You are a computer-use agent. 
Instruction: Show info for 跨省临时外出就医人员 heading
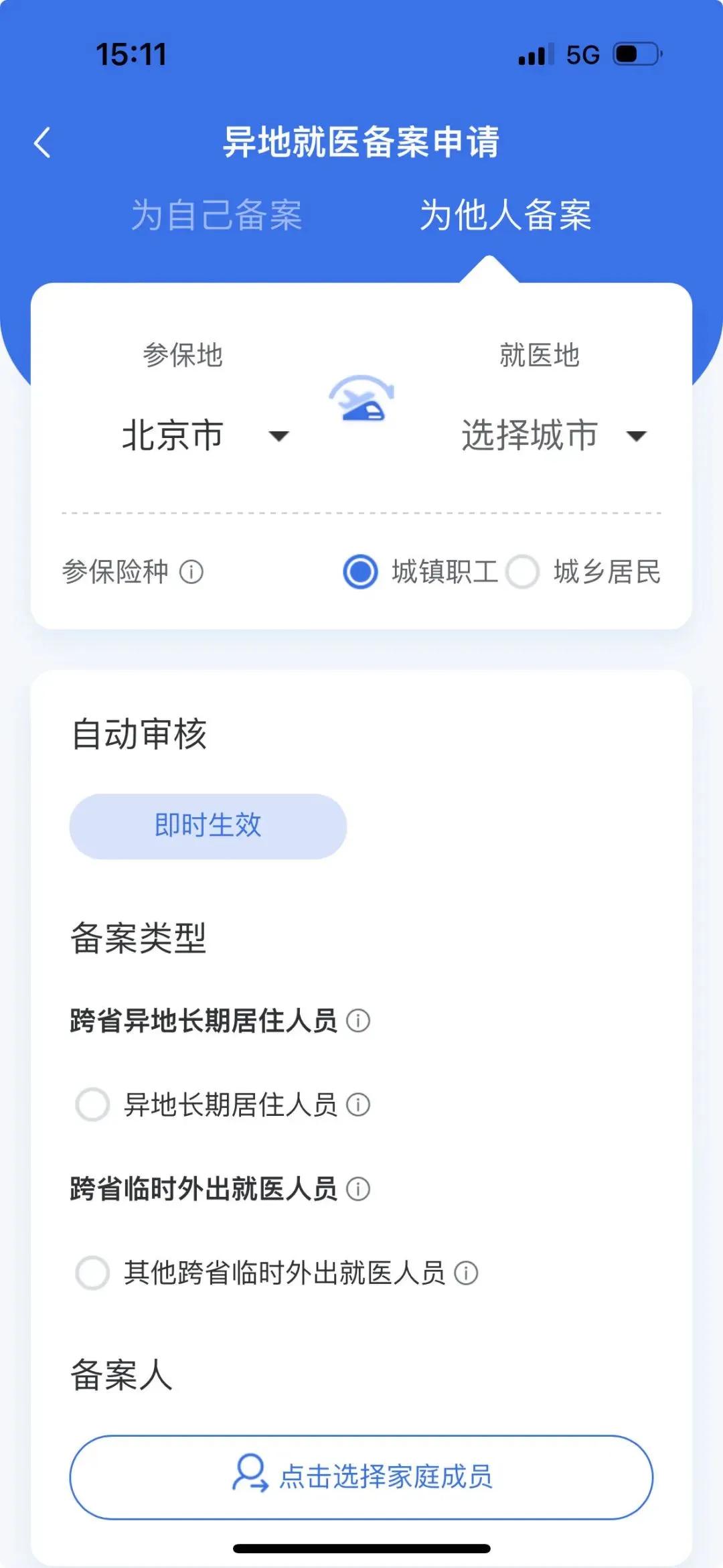tap(358, 1189)
